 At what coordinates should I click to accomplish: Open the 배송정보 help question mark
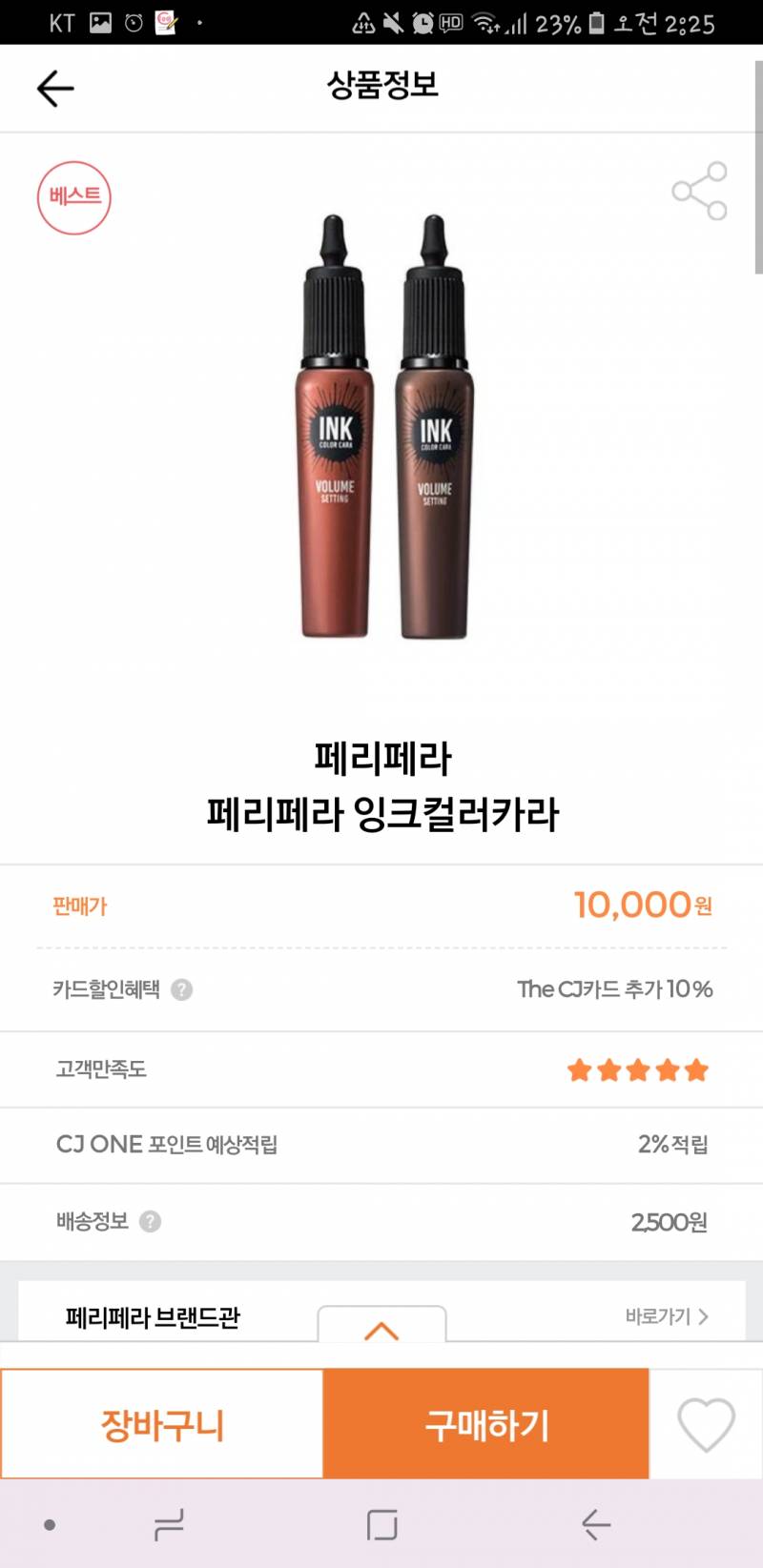click(x=151, y=1221)
